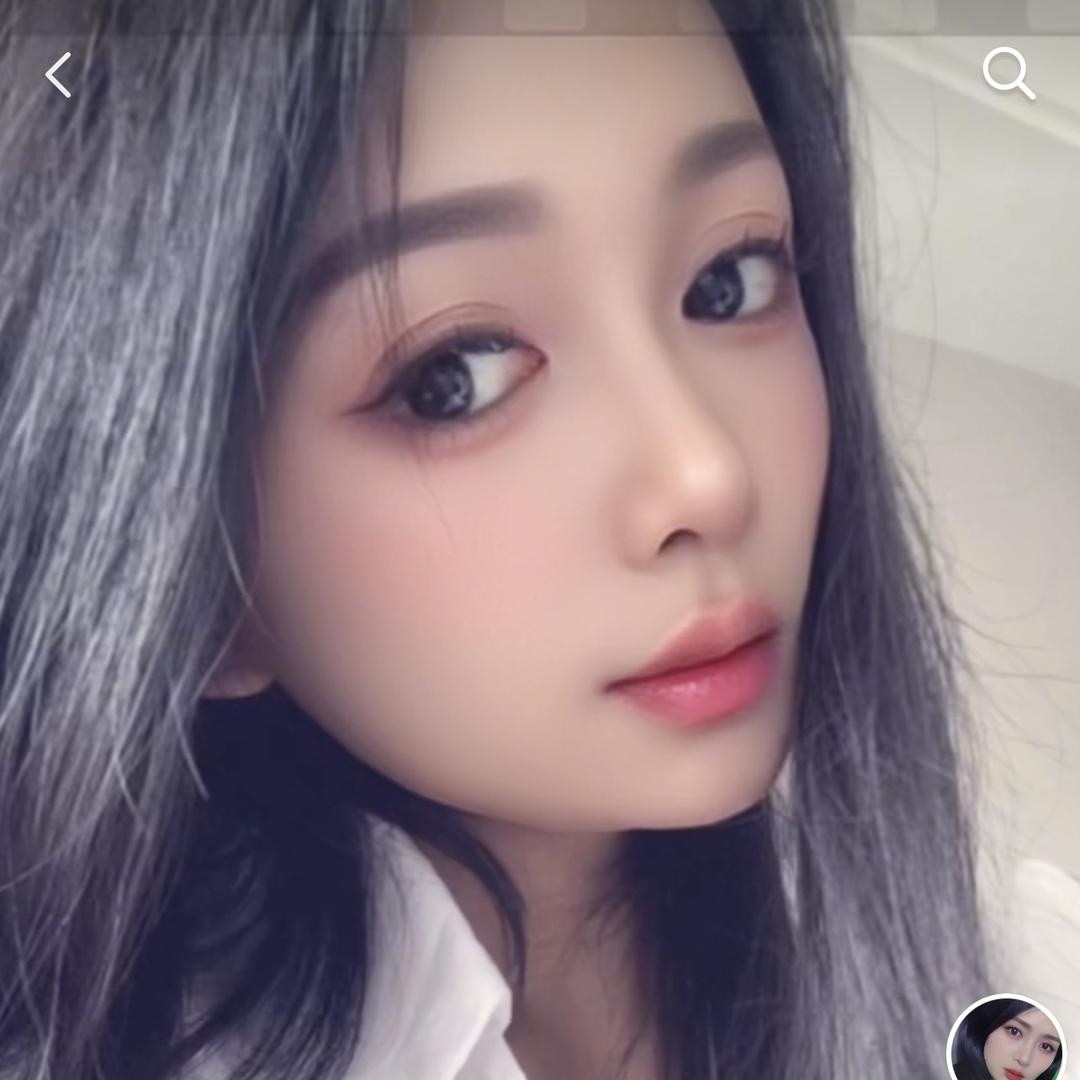Open the round profile picture thumbnail
Screen dimensions: 1080x1080
pos(1007,1042)
